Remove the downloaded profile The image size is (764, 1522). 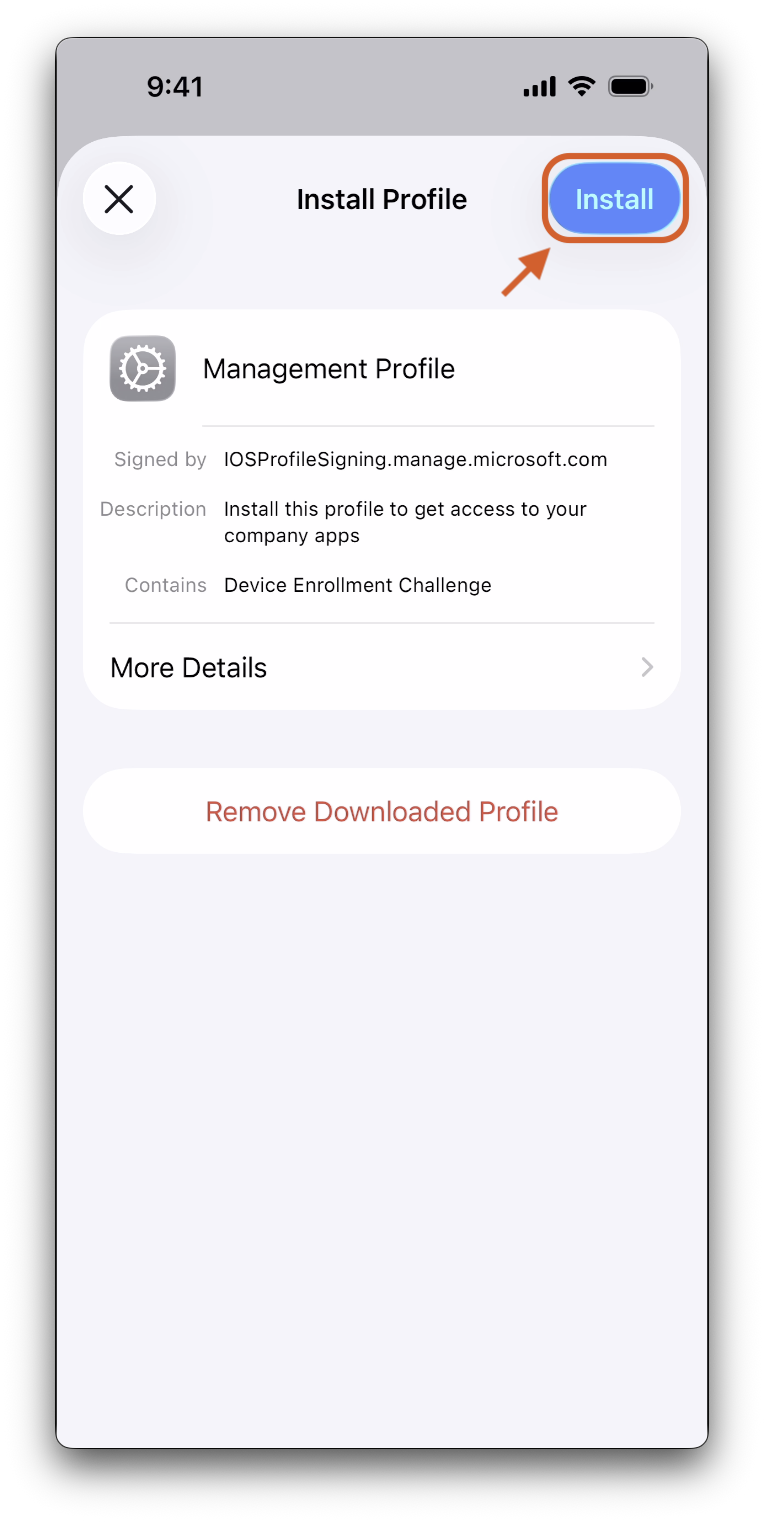click(381, 811)
